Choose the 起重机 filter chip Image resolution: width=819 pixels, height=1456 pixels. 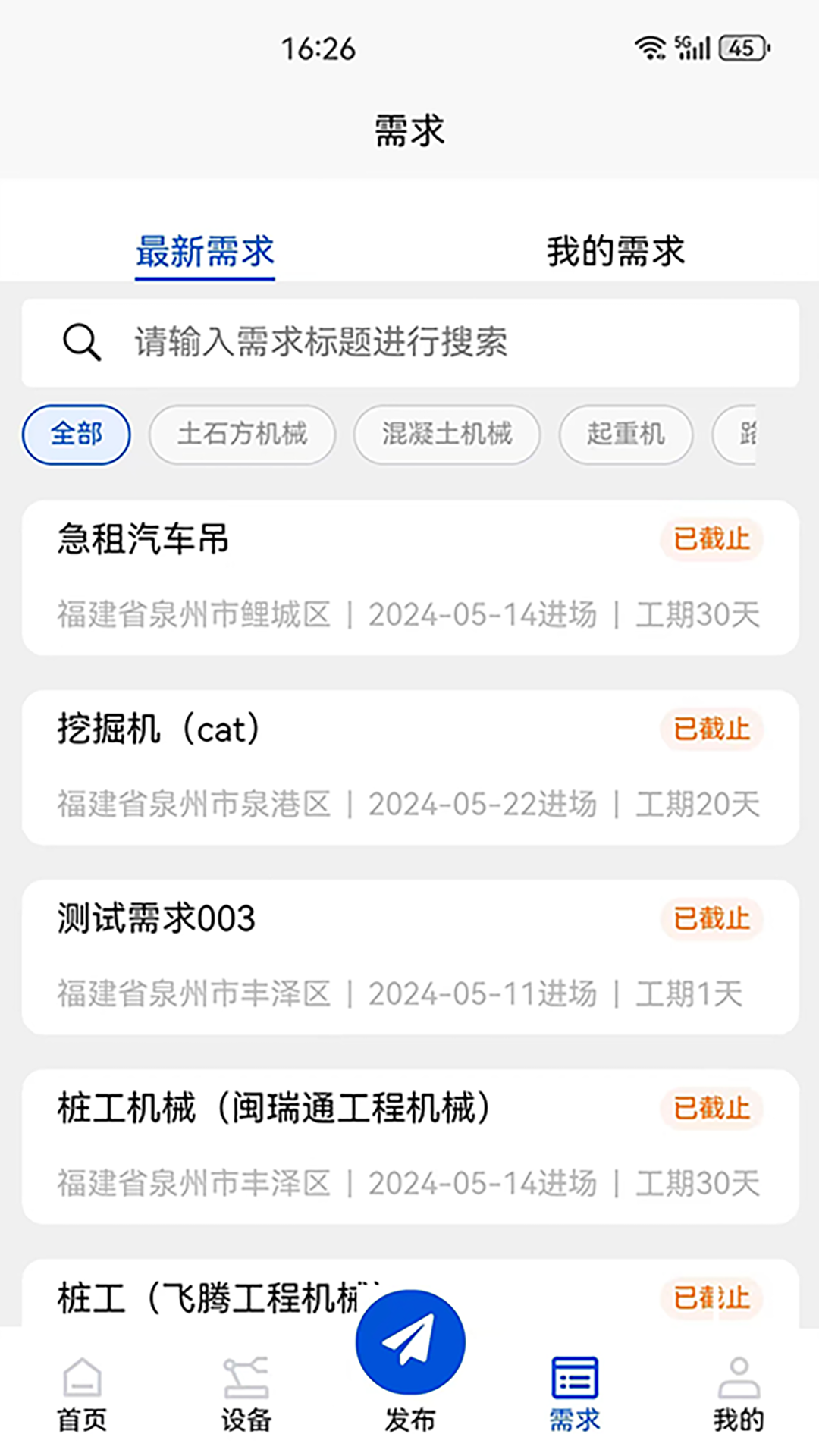coord(626,435)
